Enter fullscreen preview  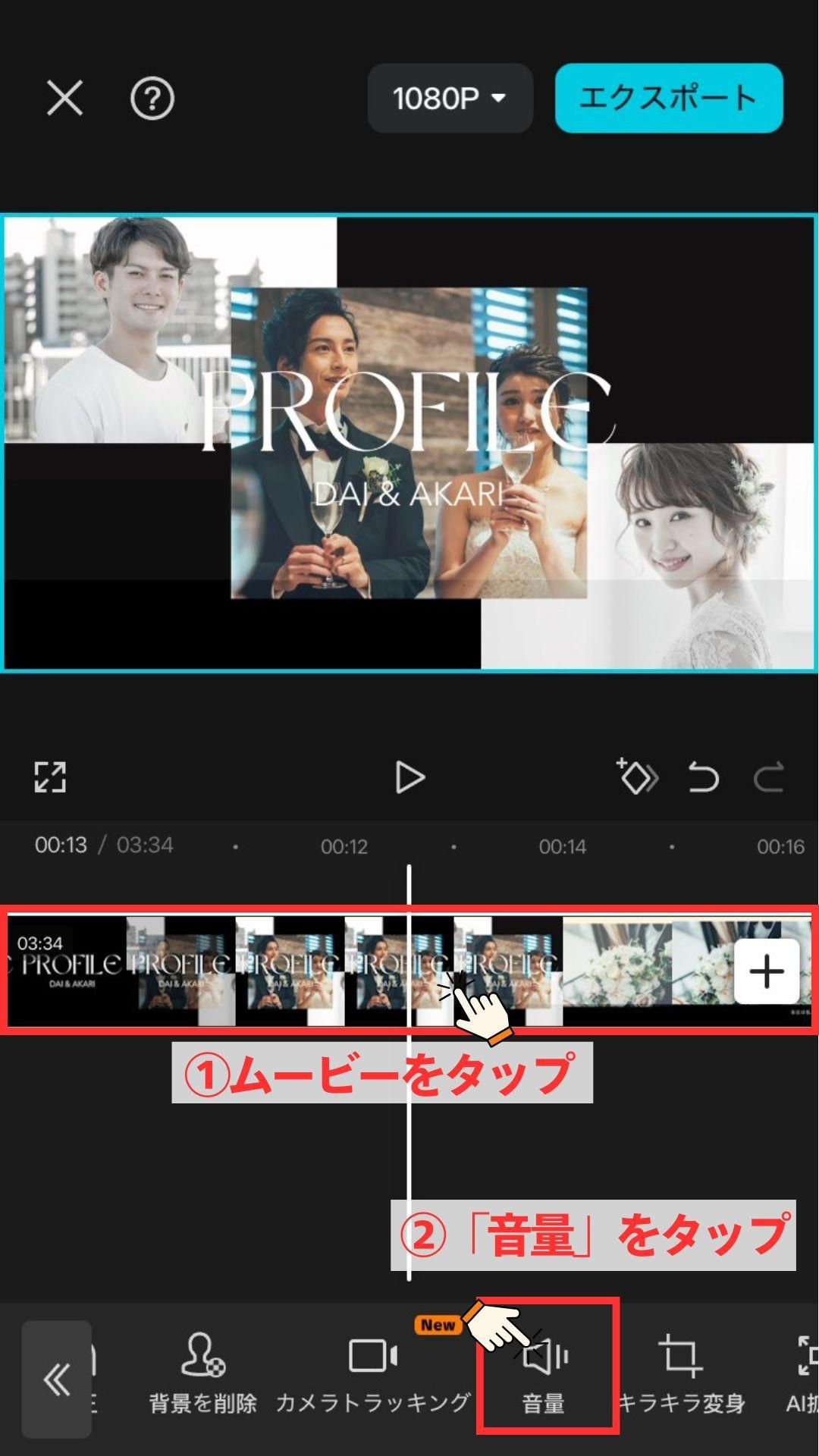coord(50,777)
